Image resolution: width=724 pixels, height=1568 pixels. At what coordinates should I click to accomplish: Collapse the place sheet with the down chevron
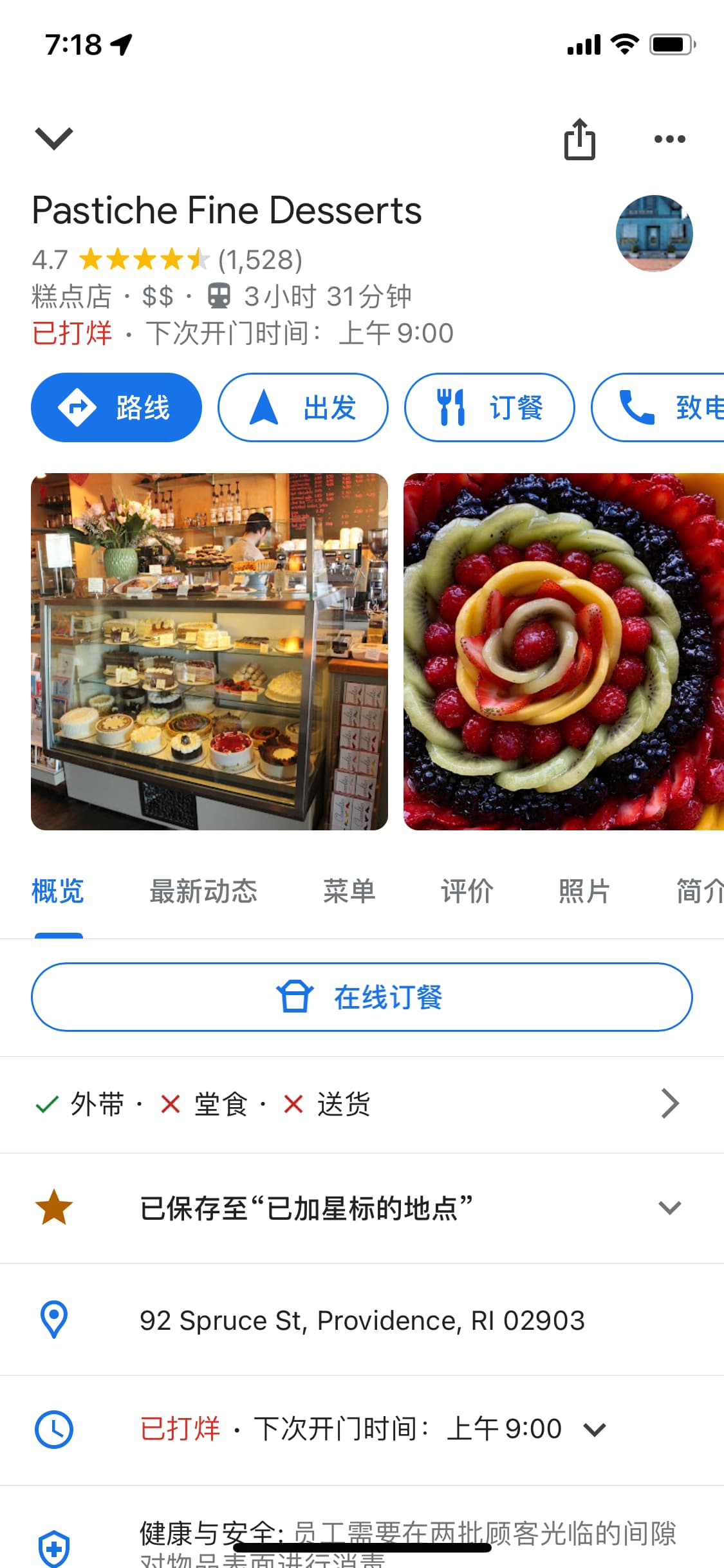(x=54, y=138)
